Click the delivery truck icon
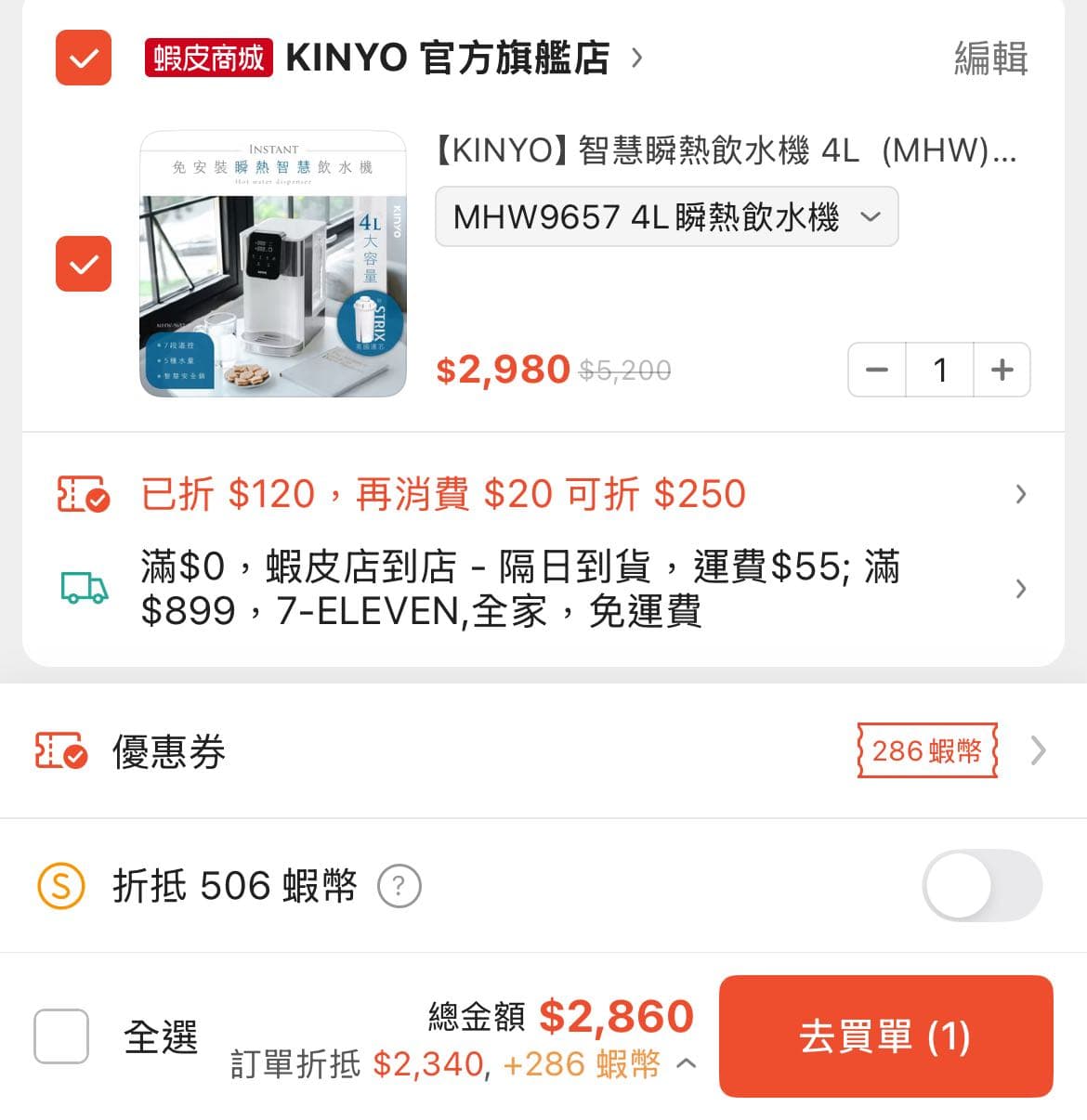 [82, 588]
